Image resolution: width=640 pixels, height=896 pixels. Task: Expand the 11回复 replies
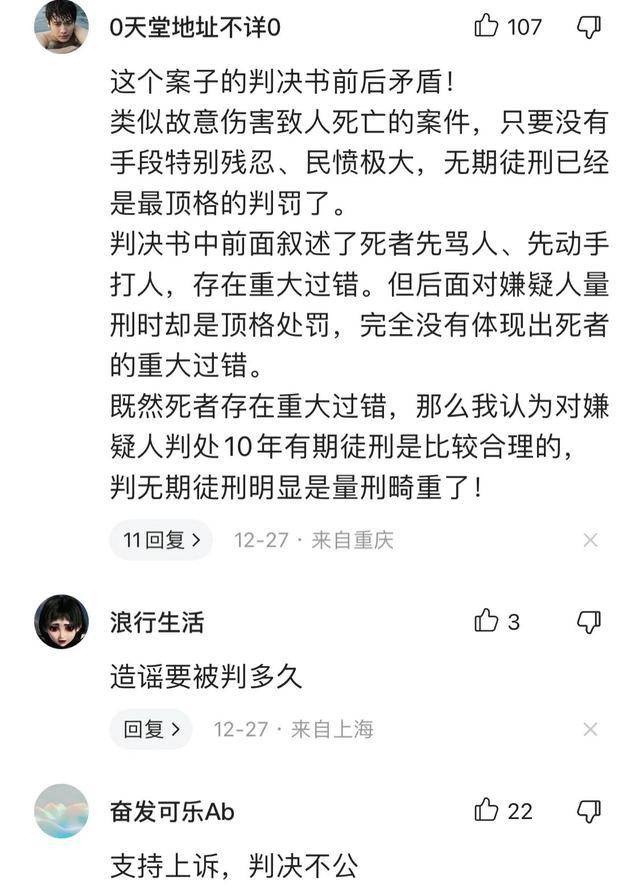coord(160,540)
